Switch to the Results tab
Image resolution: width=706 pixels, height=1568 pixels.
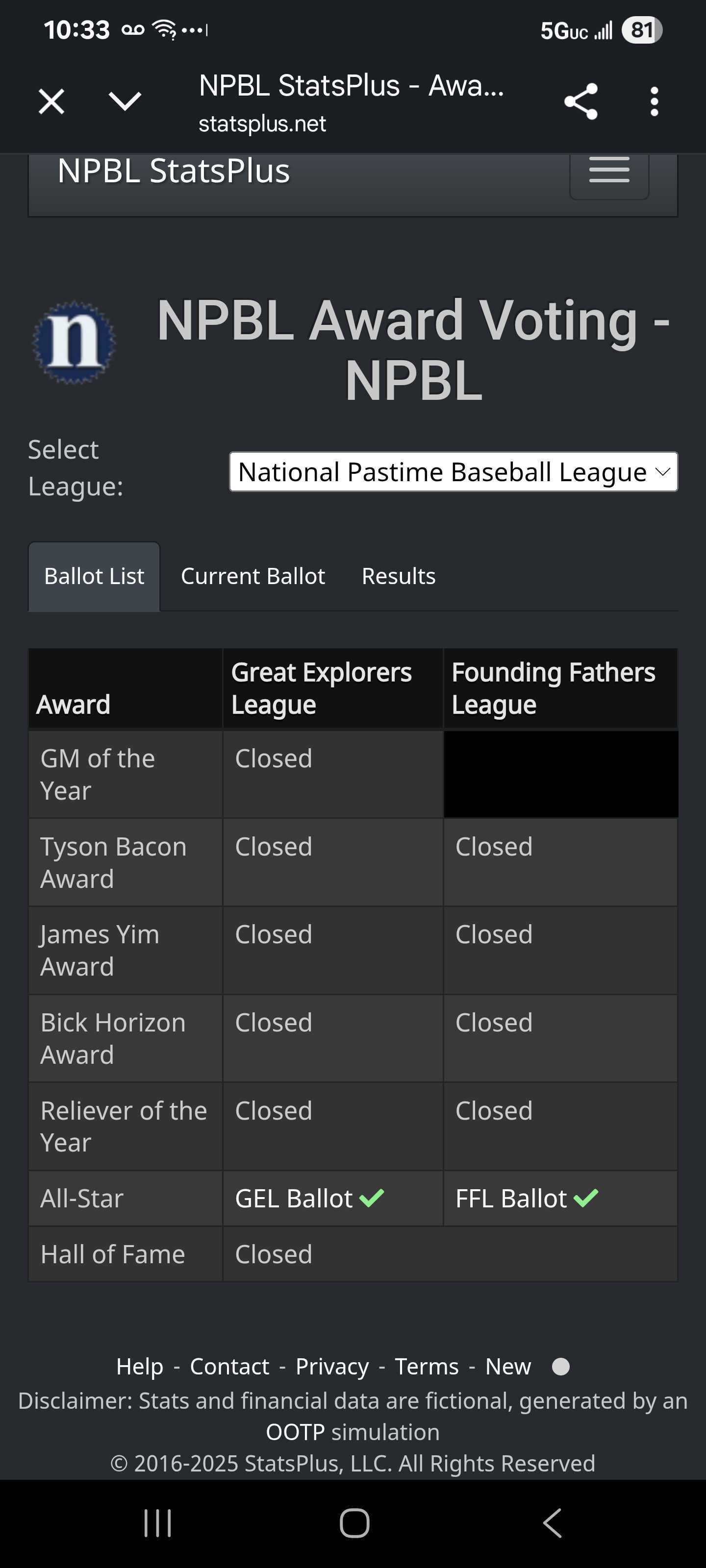tap(399, 576)
